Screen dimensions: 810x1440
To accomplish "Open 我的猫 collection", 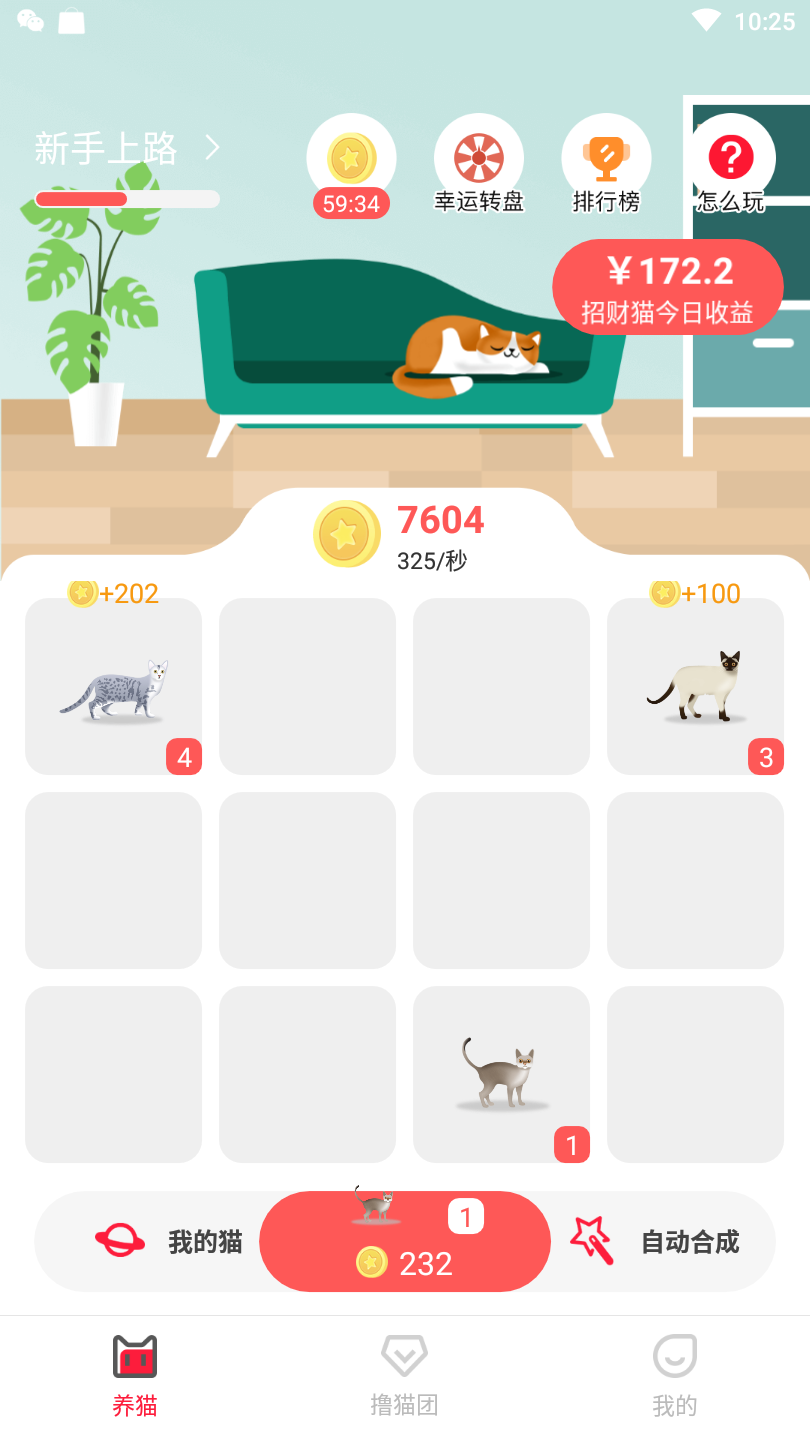I will pyautogui.click(x=170, y=1242).
